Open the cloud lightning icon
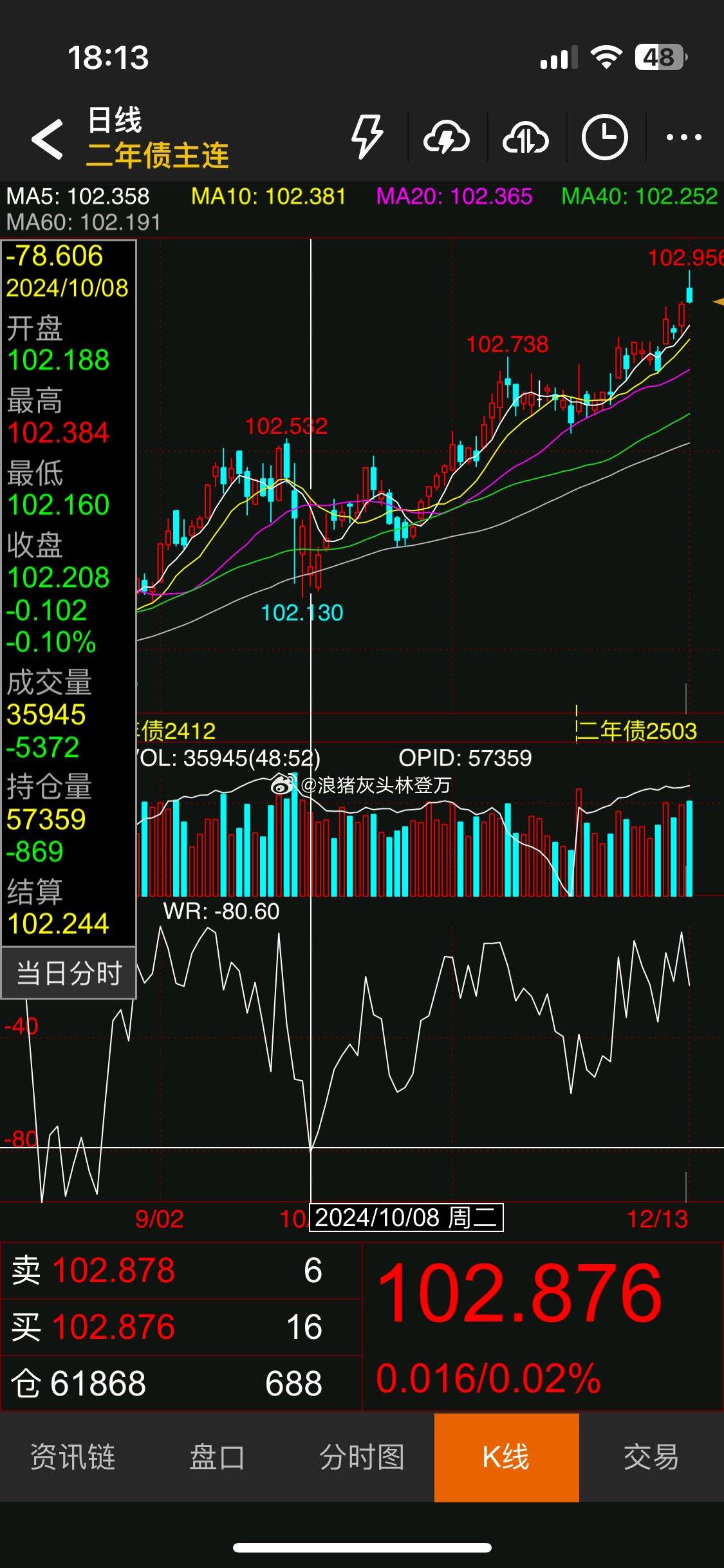 [447, 137]
